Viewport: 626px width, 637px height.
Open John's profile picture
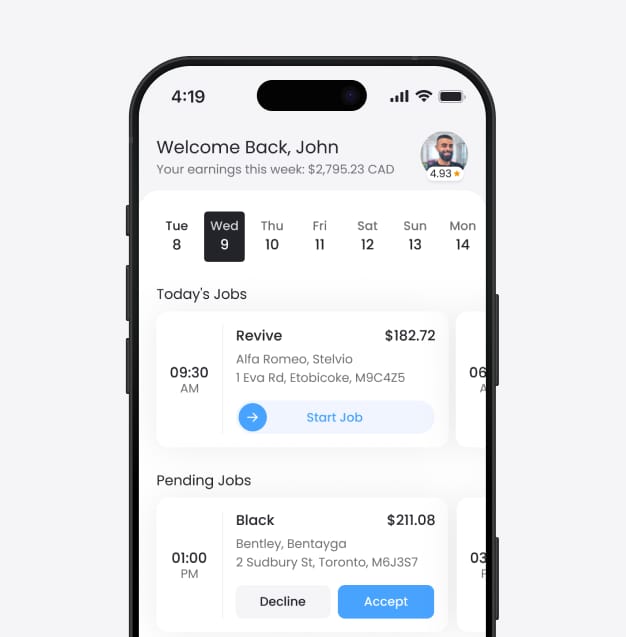443,153
